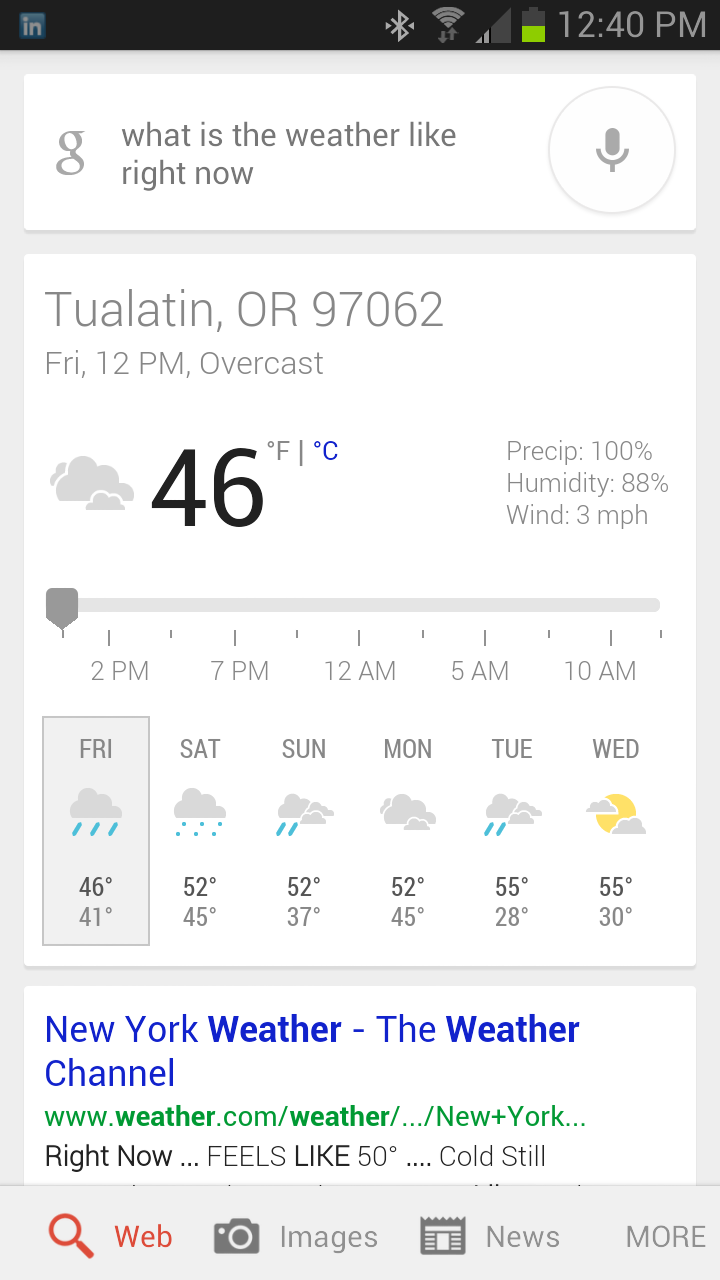View Sunday's weather forecast
This screenshot has width=720, height=1280.
pyautogui.click(x=304, y=830)
